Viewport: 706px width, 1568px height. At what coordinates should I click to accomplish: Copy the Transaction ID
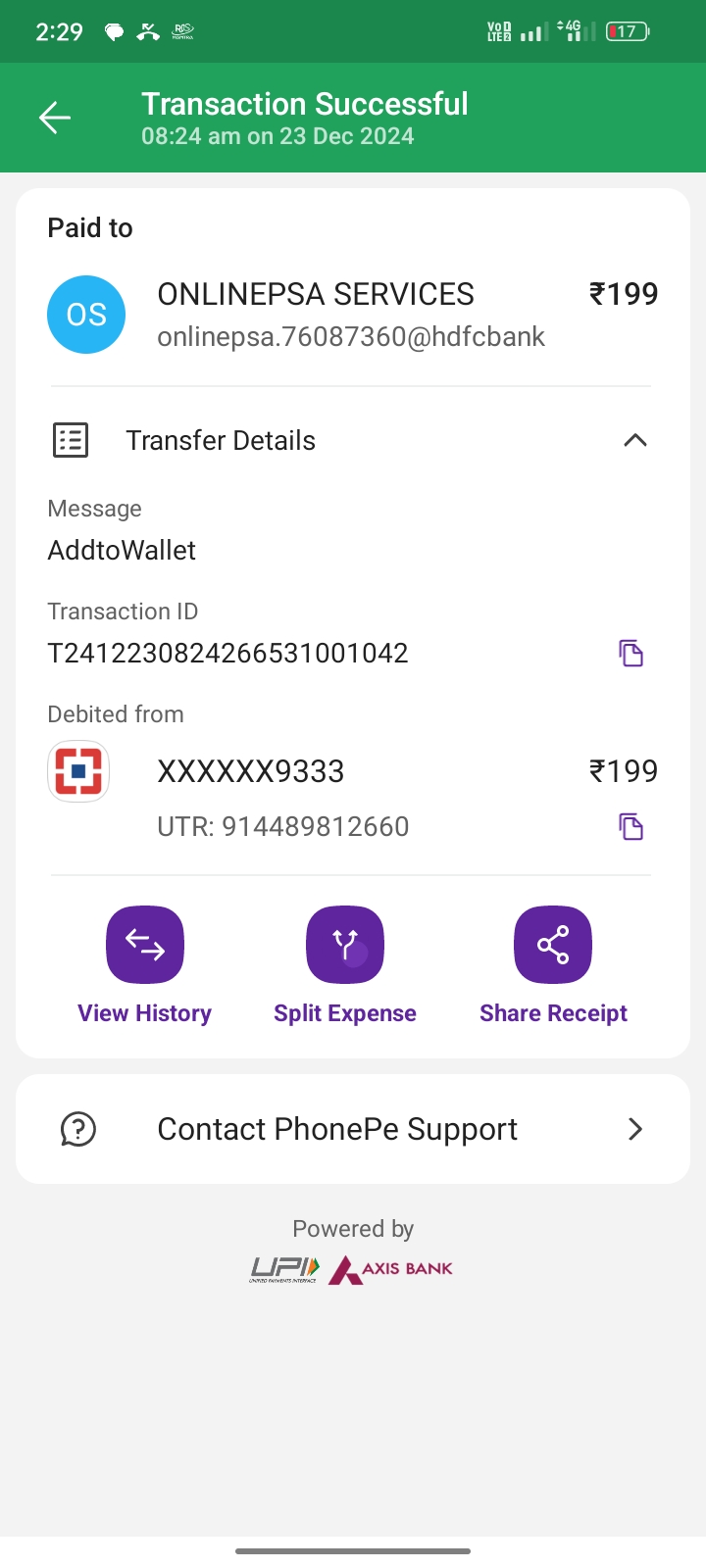630,653
